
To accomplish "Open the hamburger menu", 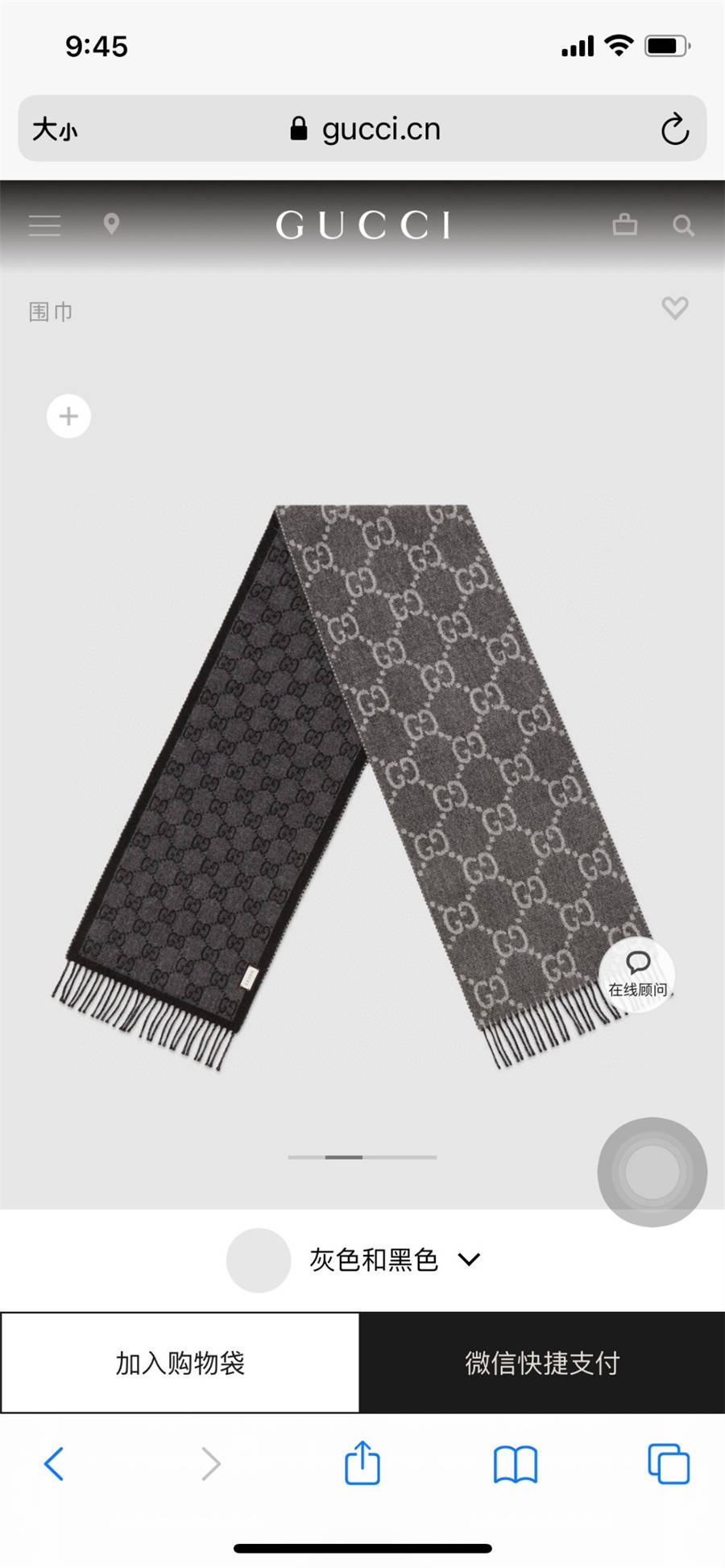I will (44, 225).
